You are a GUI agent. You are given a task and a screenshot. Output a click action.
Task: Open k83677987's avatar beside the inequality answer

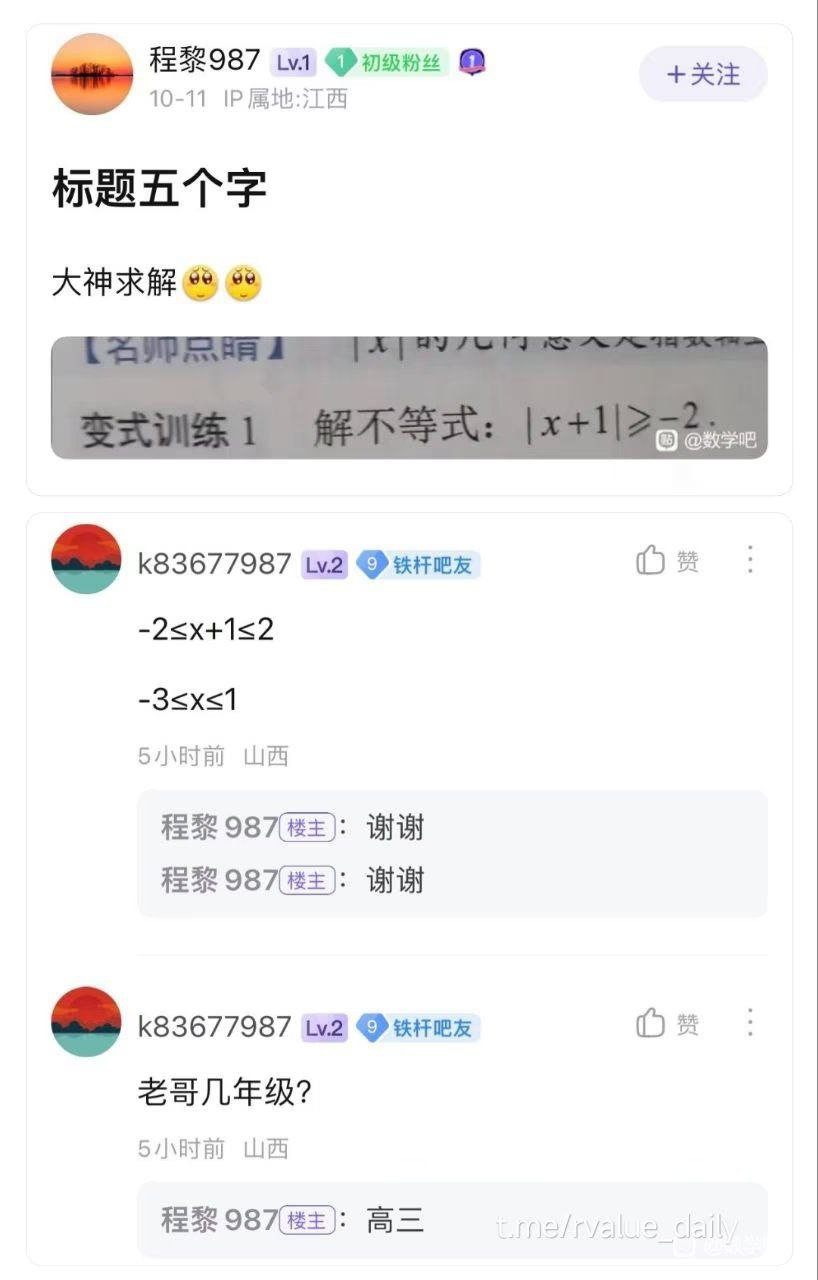click(86, 560)
